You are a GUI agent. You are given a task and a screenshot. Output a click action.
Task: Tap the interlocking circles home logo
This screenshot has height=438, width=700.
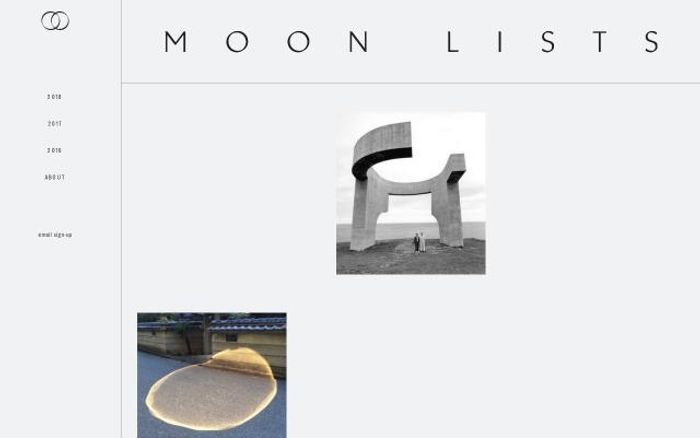(x=55, y=21)
